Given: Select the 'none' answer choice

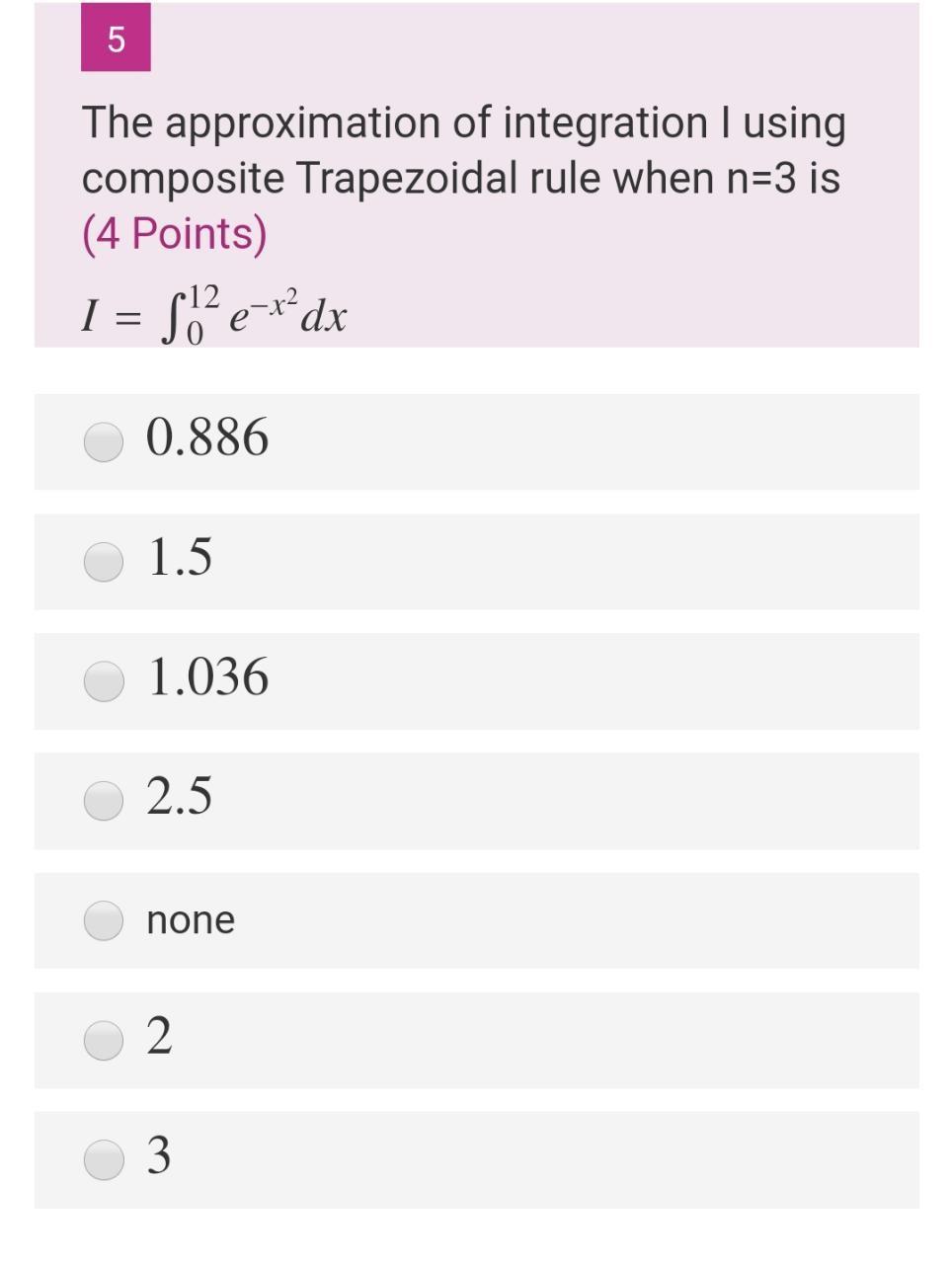Looking at the screenshot, I should [x=104, y=920].
